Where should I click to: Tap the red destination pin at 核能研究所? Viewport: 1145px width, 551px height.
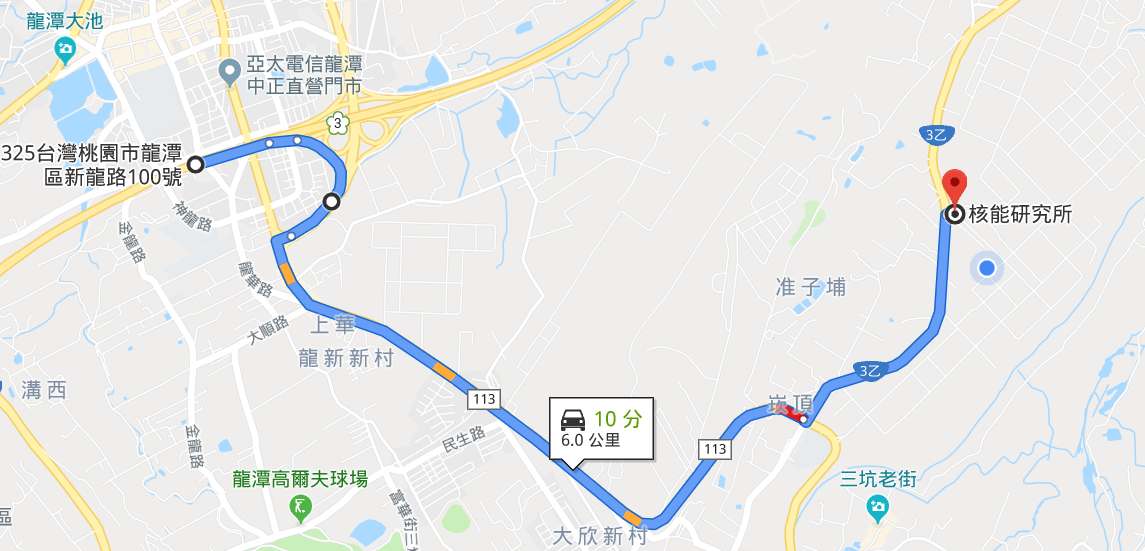(x=955, y=186)
